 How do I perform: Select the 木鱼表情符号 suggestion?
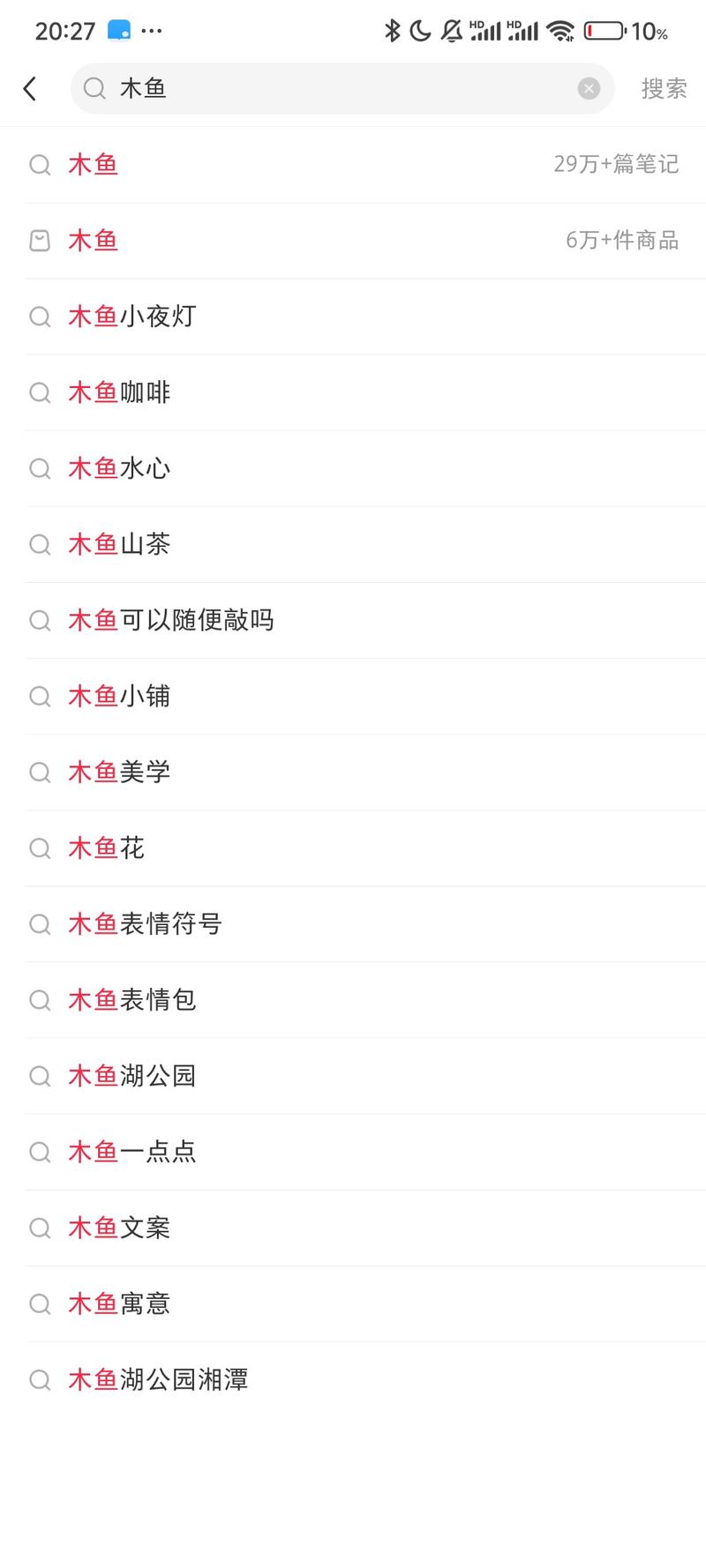(144, 924)
